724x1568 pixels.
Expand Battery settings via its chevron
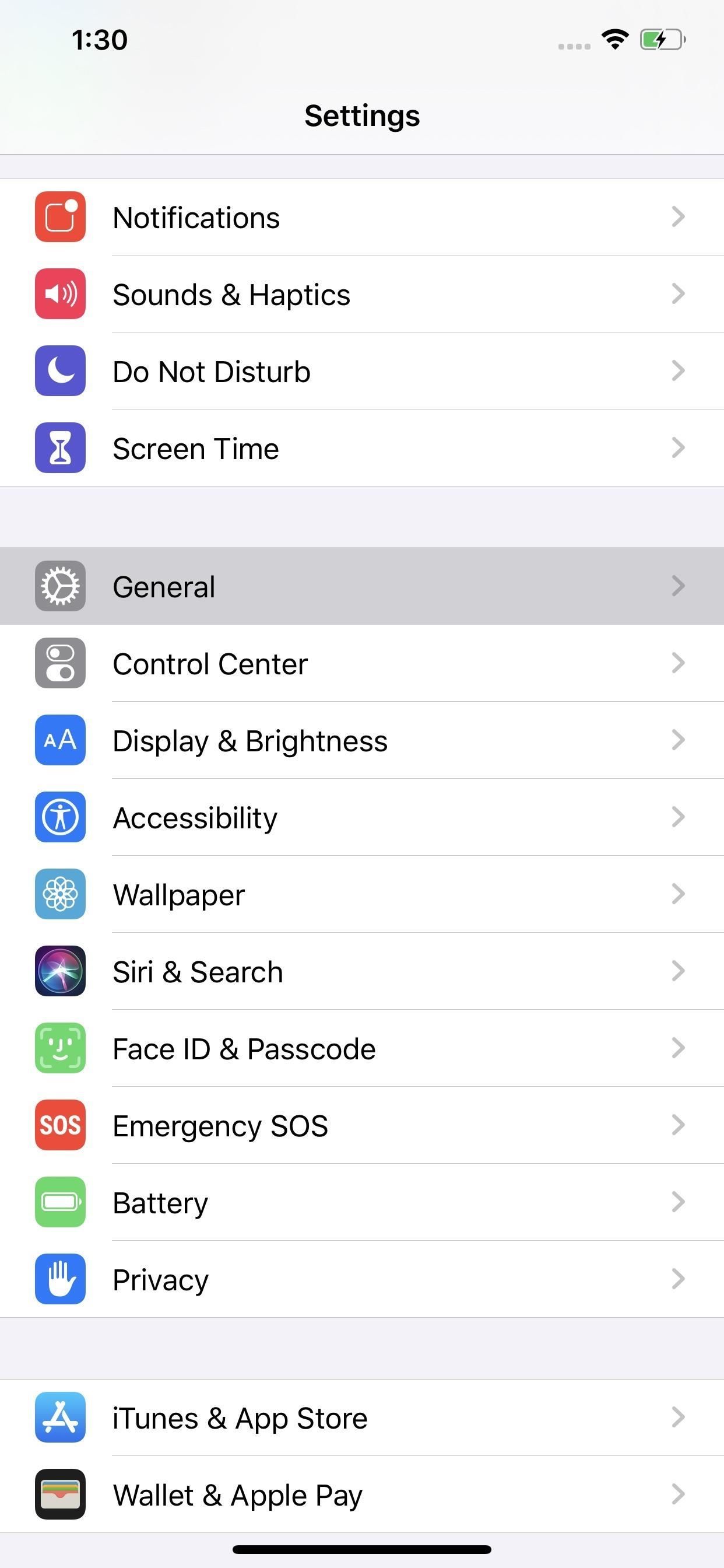tap(678, 1202)
